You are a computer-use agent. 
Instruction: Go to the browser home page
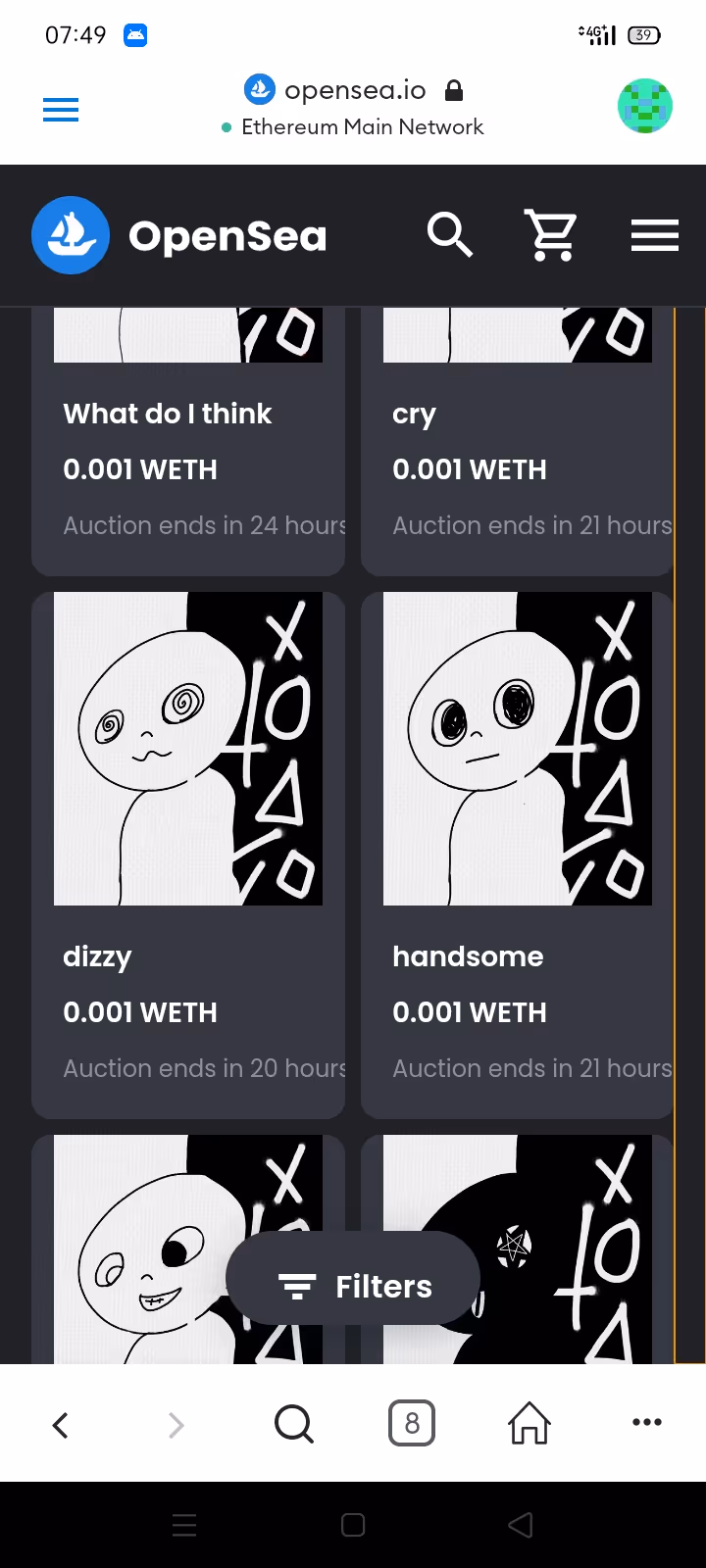point(529,1424)
